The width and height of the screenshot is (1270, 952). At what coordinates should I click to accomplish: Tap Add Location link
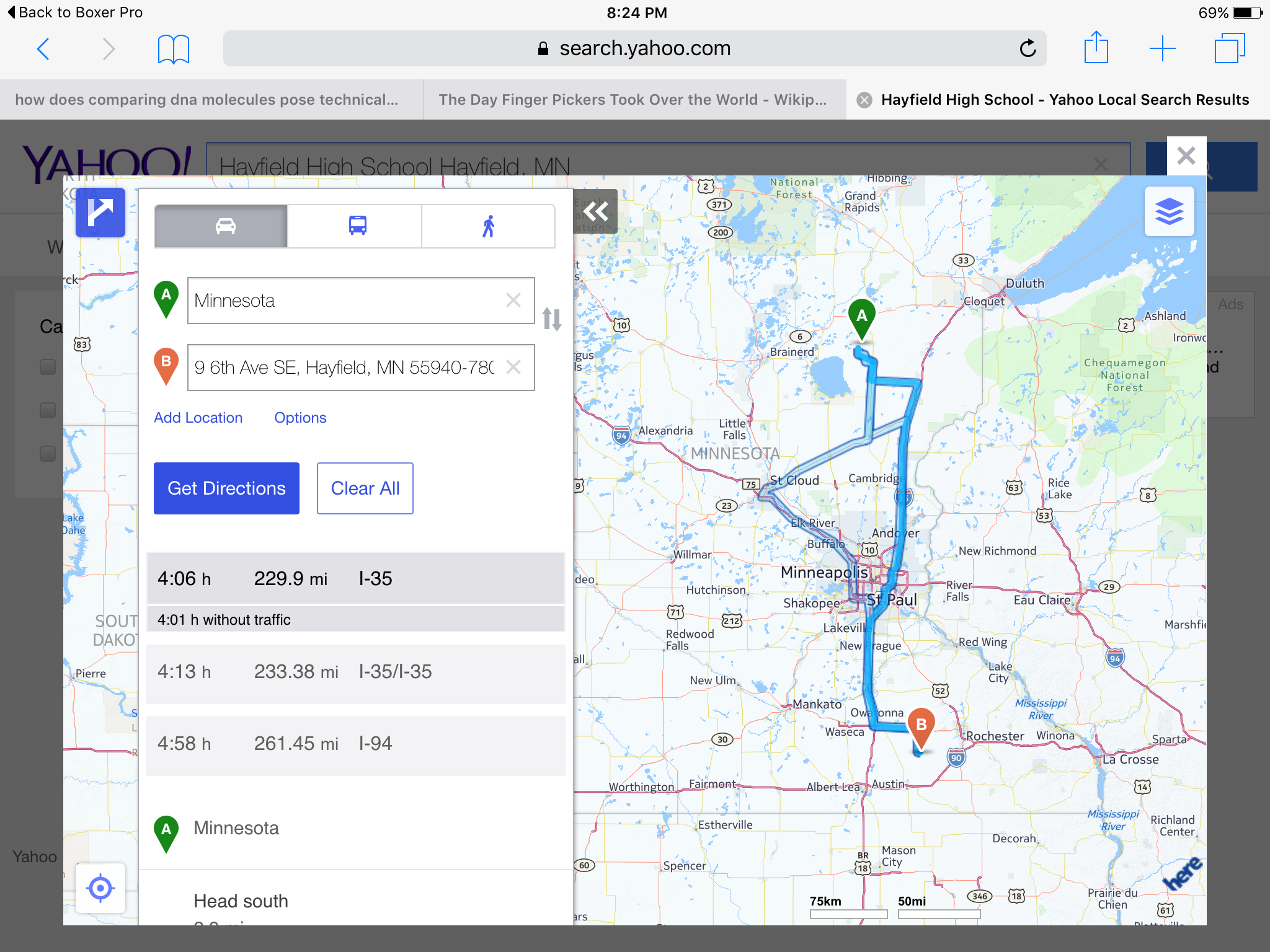pyautogui.click(x=198, y=418)
